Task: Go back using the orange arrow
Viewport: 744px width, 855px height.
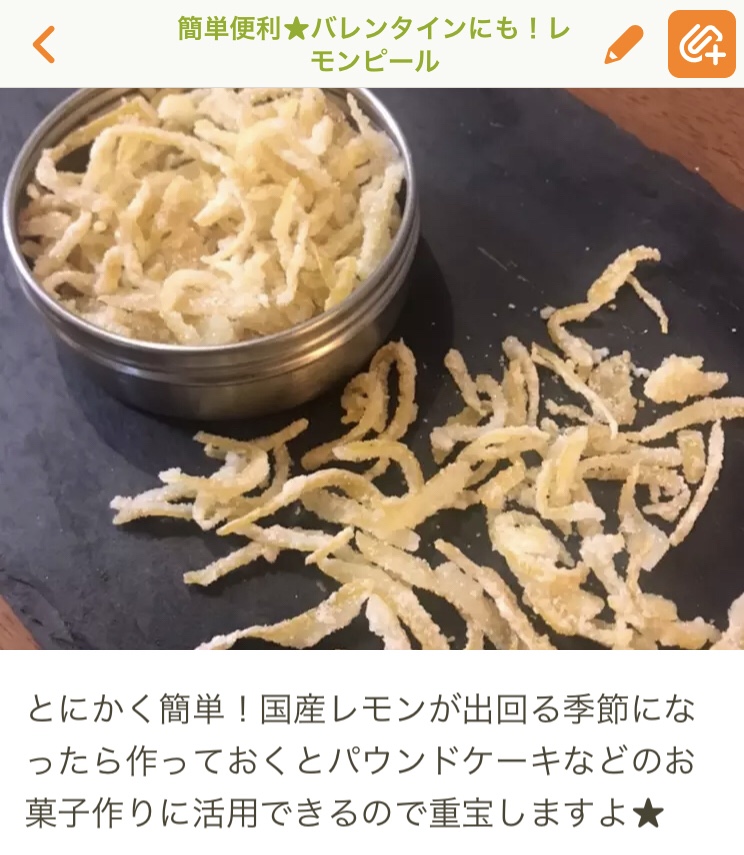Action: pos(44,44)
